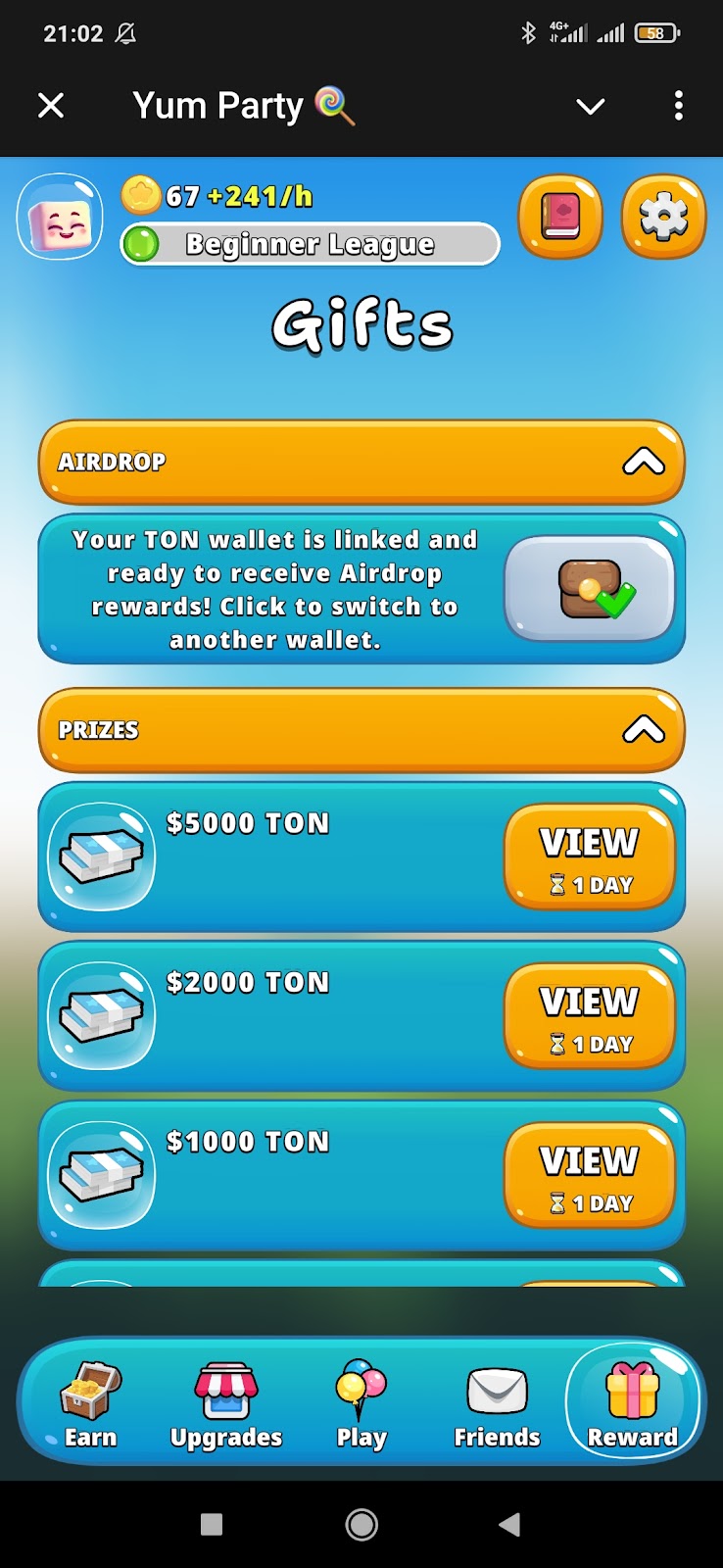View the $2000 TON prize
723x1568 pixels.
click(x=590, y=1016)
